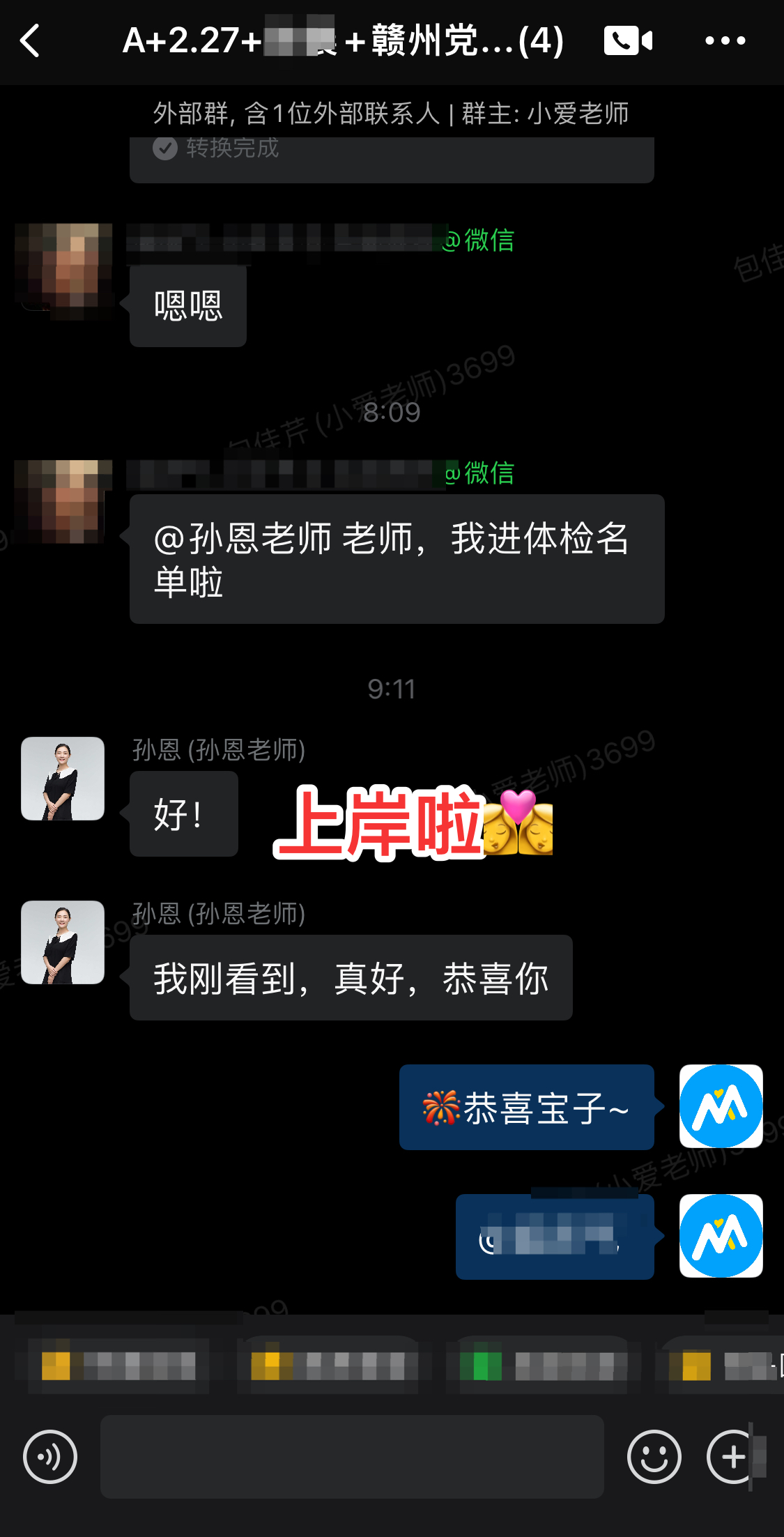
Task: Start a voice or video call
Action: point(628,40)
